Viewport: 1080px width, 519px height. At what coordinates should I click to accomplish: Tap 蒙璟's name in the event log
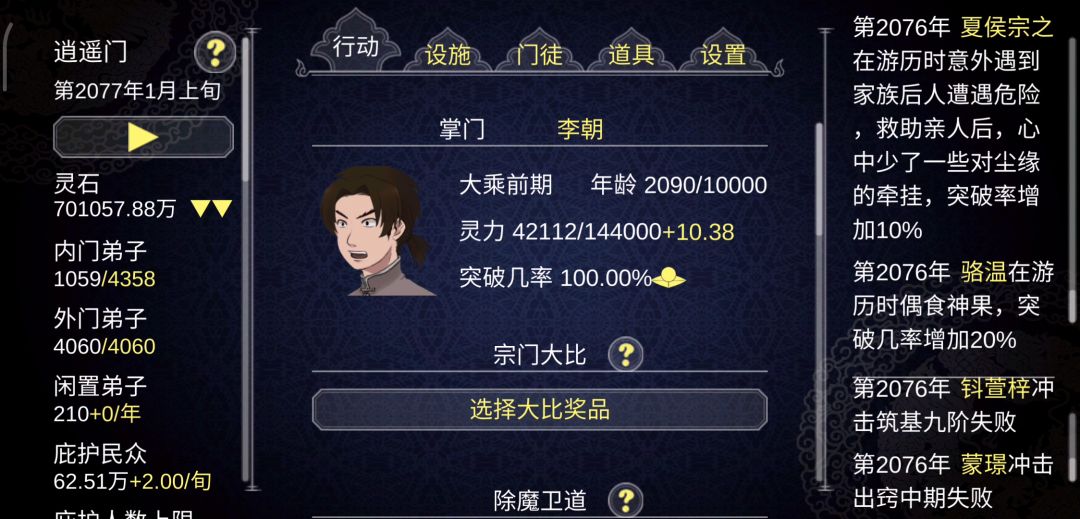(984, 464)
